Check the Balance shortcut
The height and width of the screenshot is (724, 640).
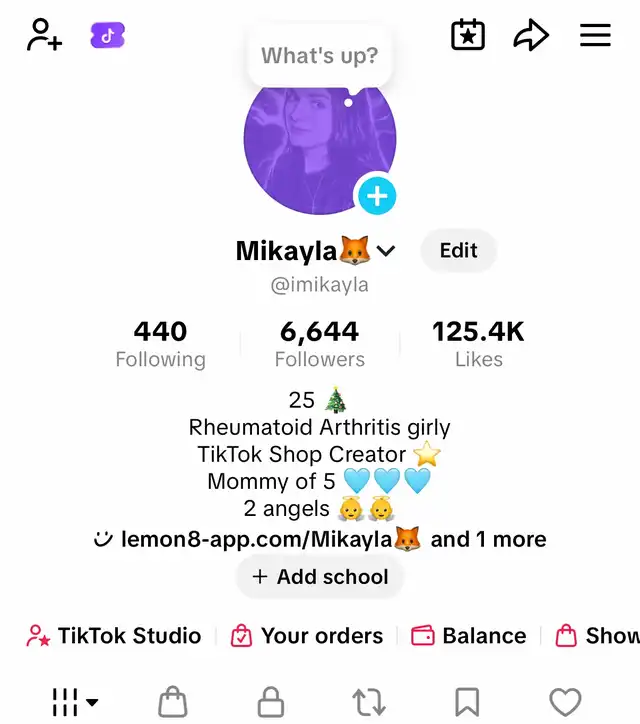point(469,635)
